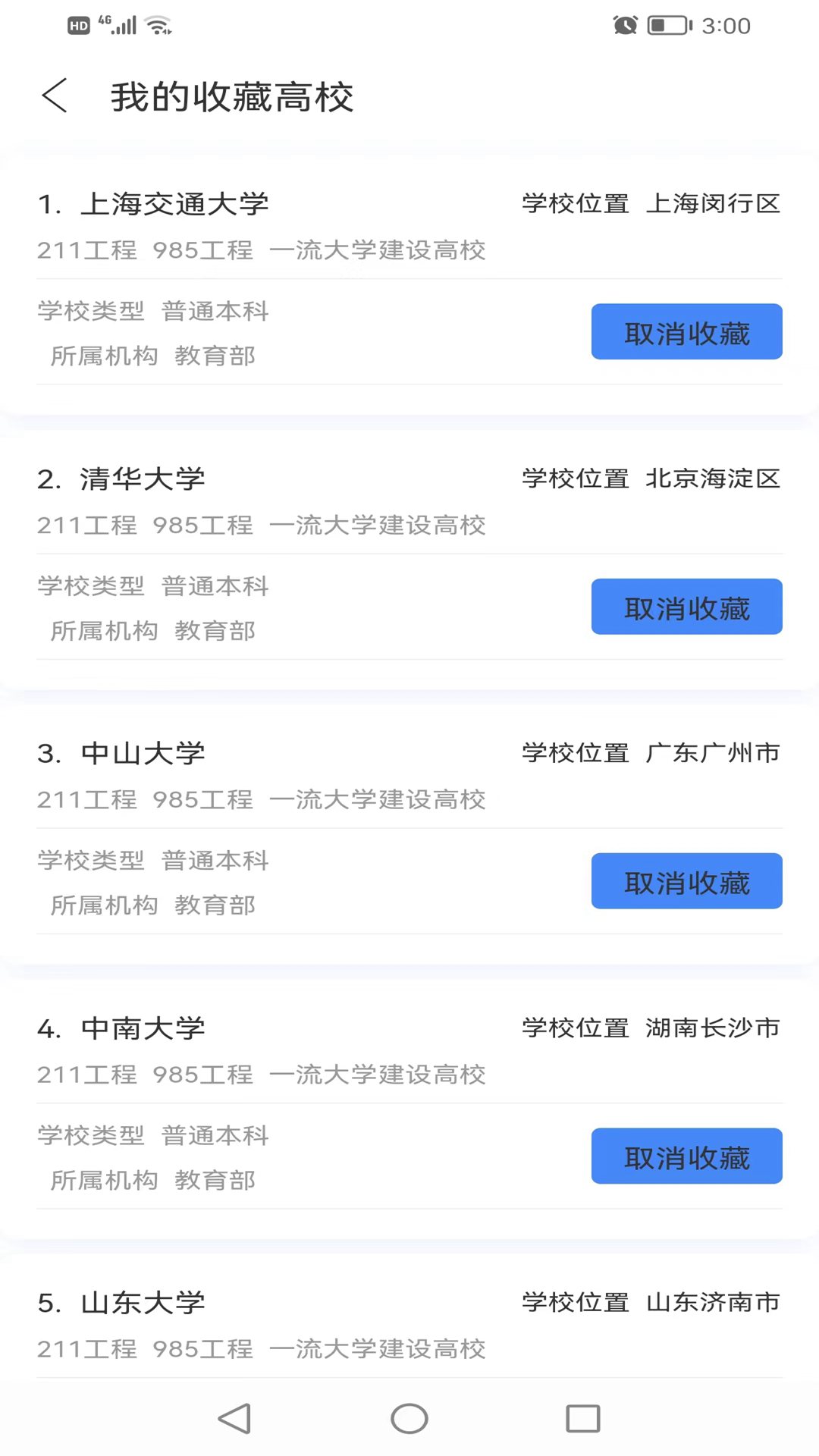
Task: Tap the system home button
Action: coord(409,1418)
